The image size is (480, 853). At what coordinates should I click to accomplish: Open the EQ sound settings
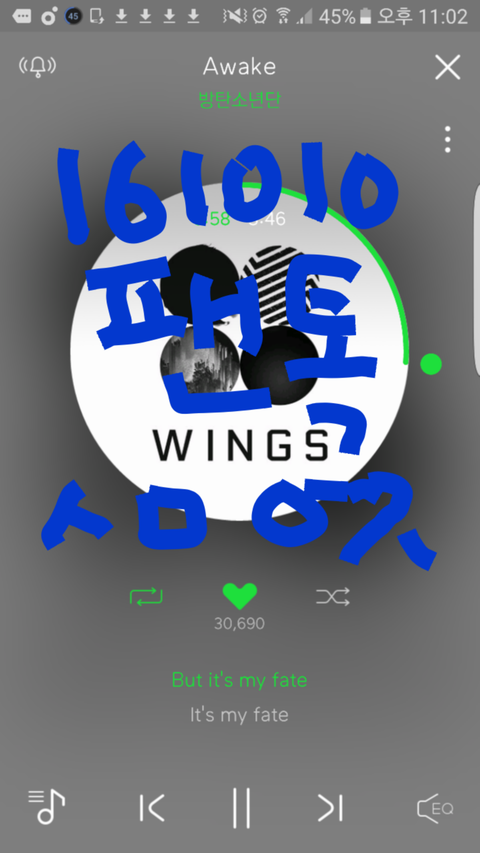[435, 808]
